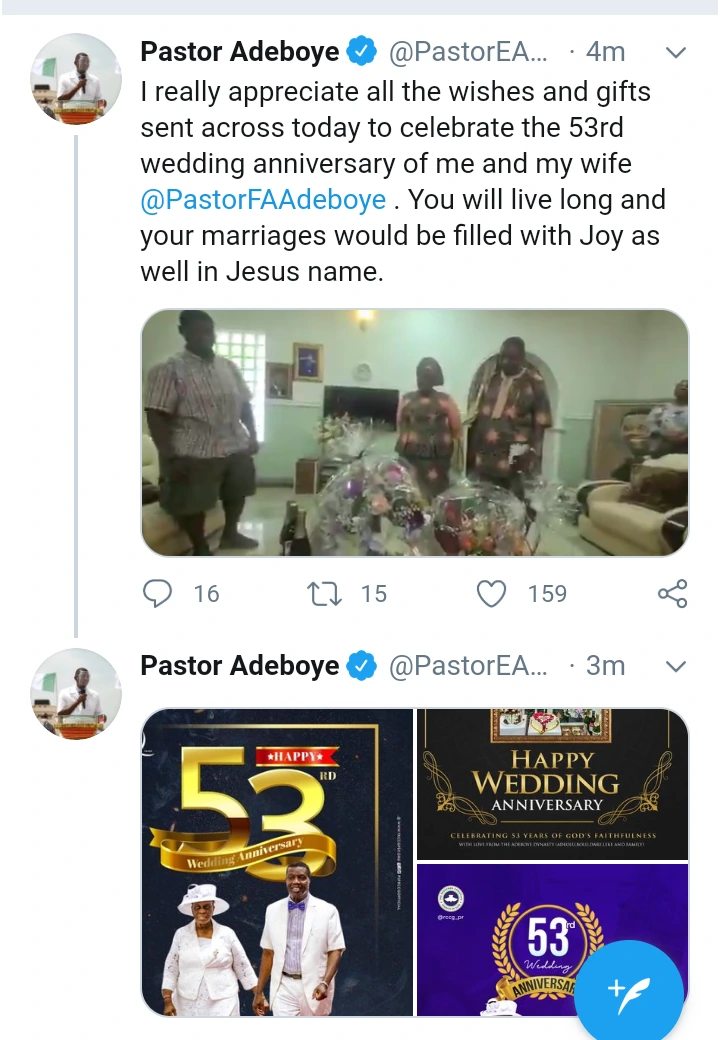Viewport: 720px width, 1040px height.
Task: Expand options for the tweet posted 4m ago
Action: pyautogui.click(x=676, y=52)
